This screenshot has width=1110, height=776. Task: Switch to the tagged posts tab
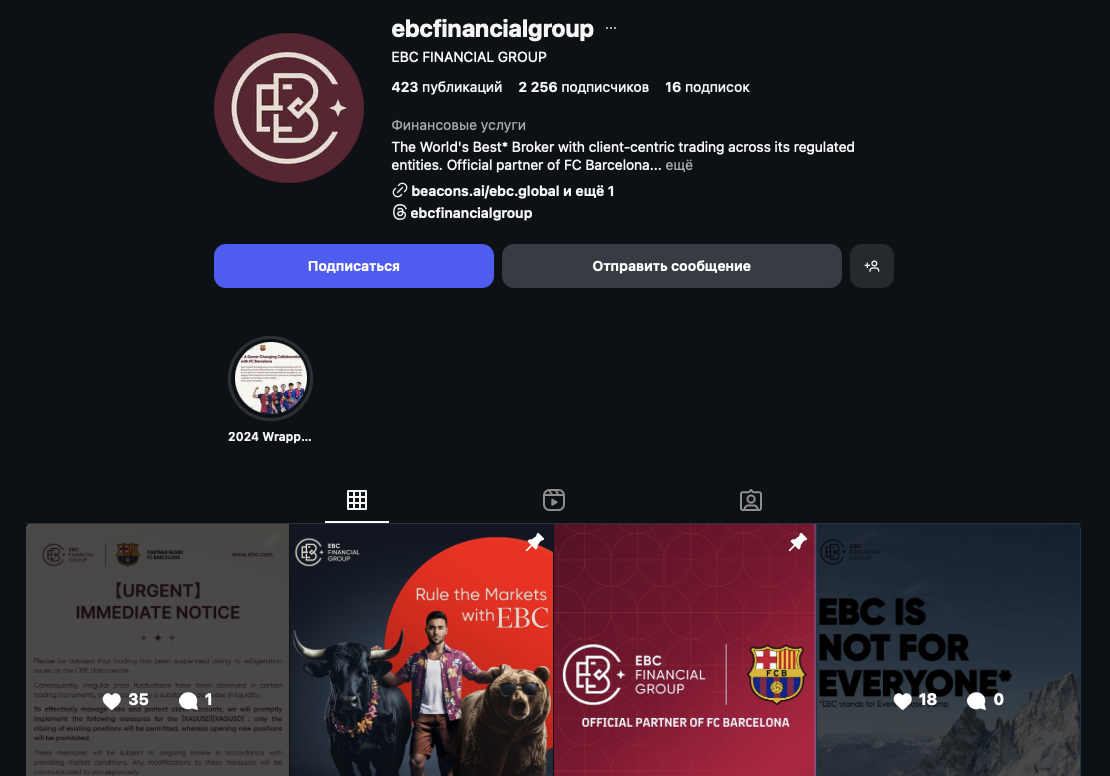pos(751,500)
